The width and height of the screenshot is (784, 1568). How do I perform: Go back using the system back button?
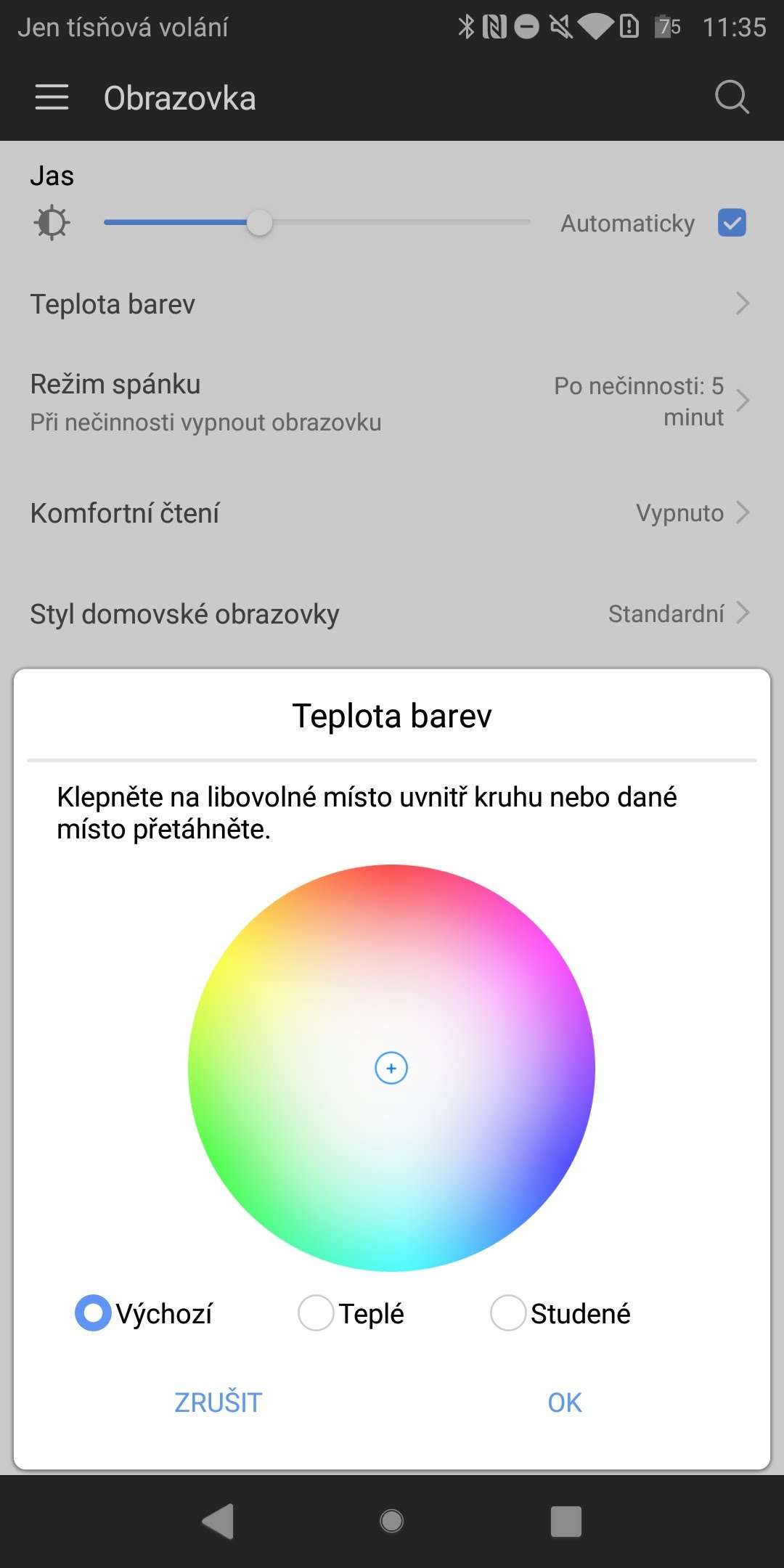(218, 1521)
